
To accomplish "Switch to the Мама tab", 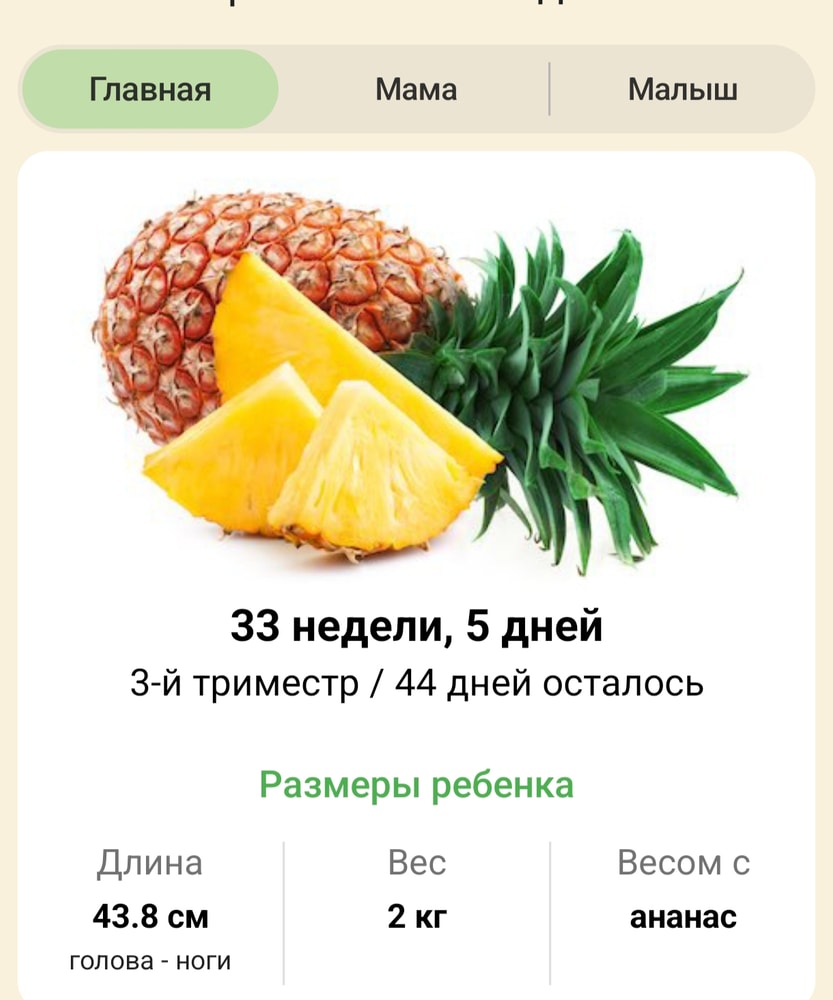I will (x=416, y=90).
